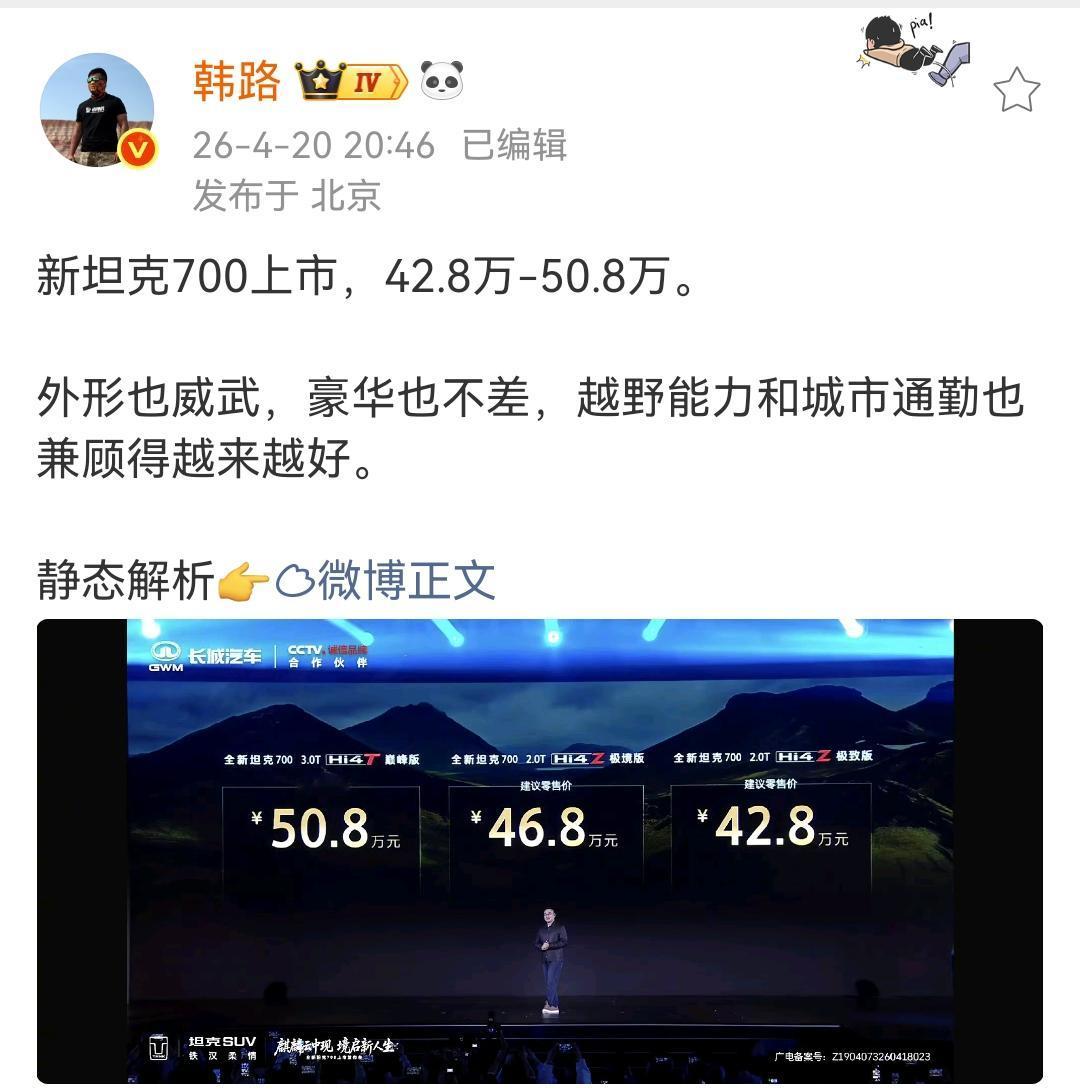The width and height of the screenshot is (1080, 1091).
Task: Click the post timestamp 26-4-20 20:46
Action: click(x=310, y=147)
